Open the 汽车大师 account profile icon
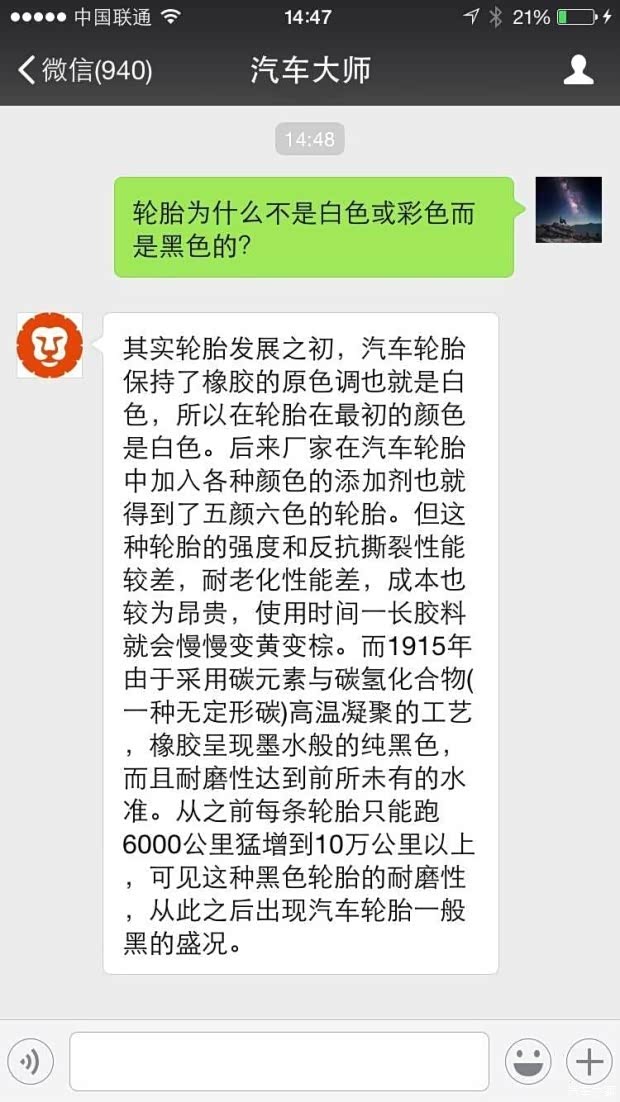This screenshot has height=1102, width=620. click(578, 70)
